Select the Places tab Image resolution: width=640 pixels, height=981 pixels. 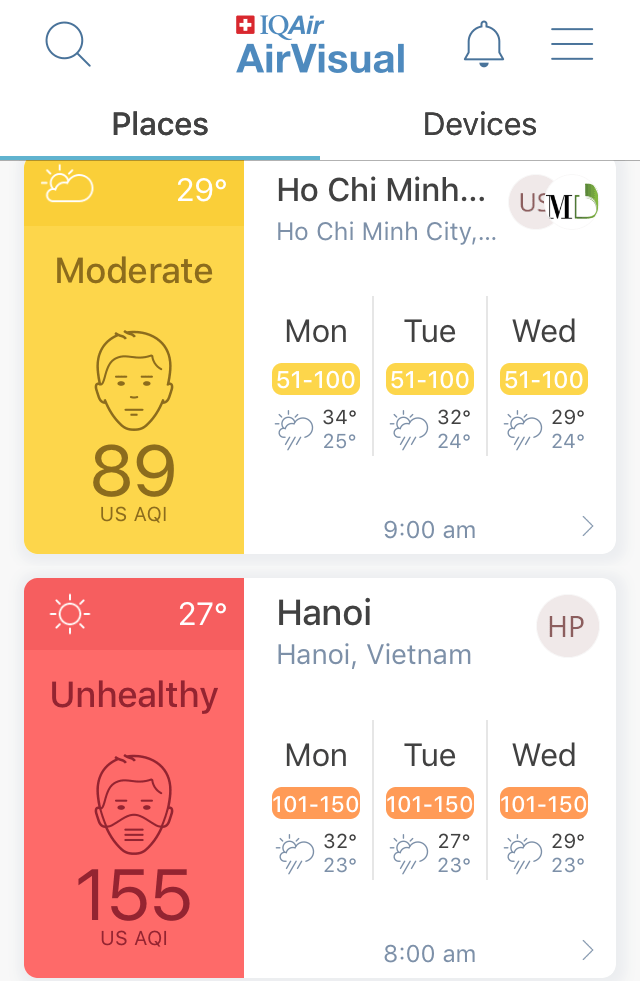(160, 125)
